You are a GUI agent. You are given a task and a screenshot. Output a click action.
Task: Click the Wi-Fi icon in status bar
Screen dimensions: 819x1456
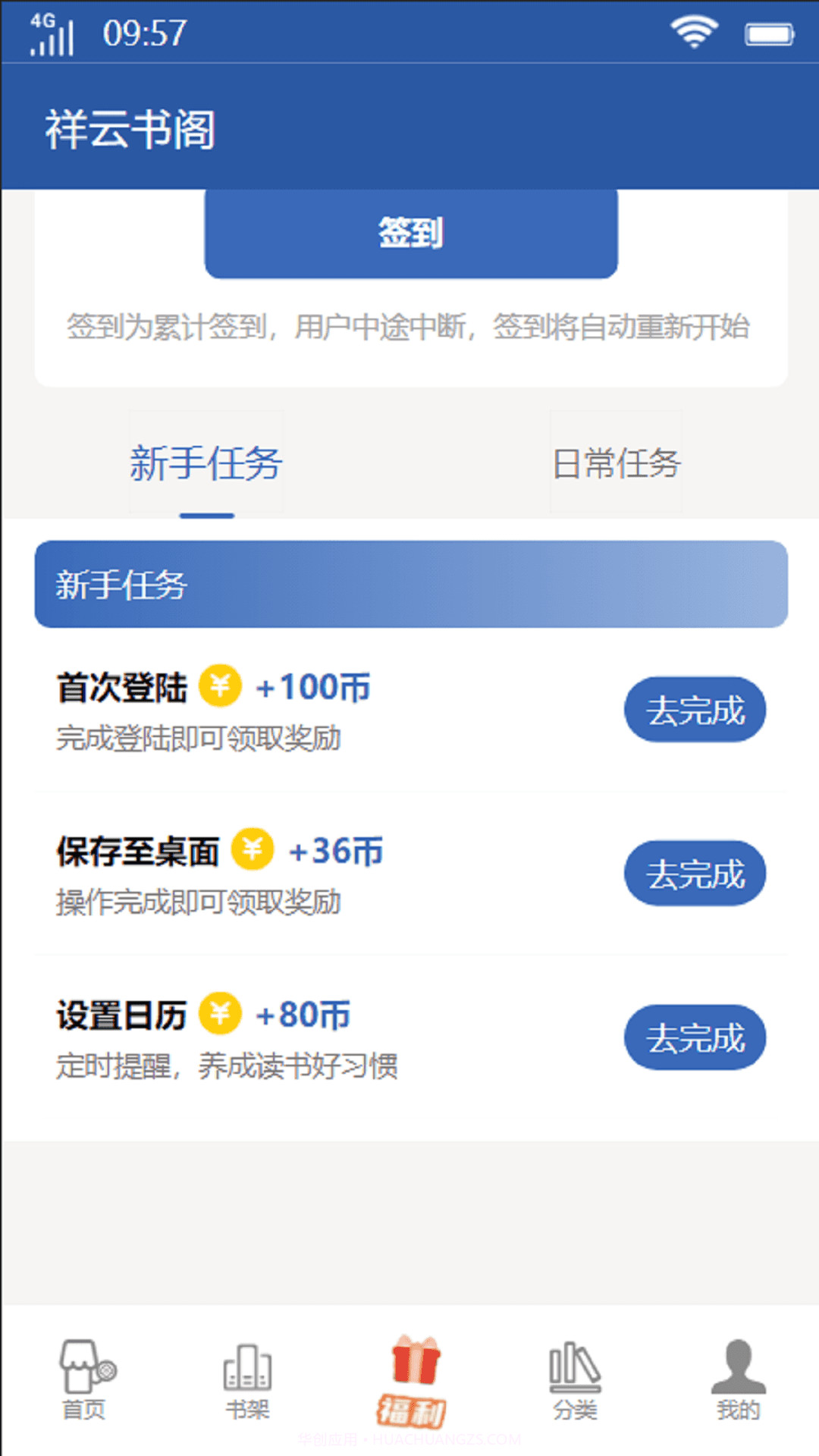[x=692, y=30]
